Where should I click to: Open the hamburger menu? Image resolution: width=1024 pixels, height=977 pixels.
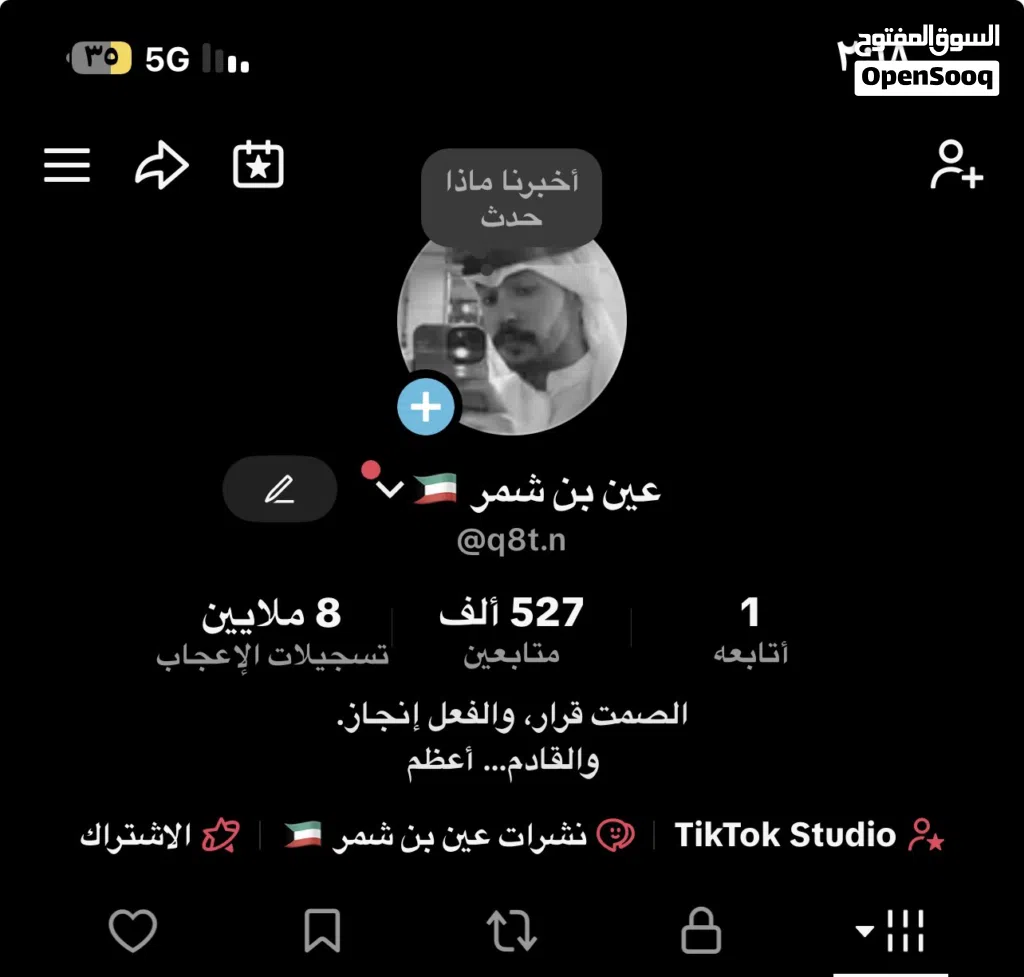click(67, 166)
